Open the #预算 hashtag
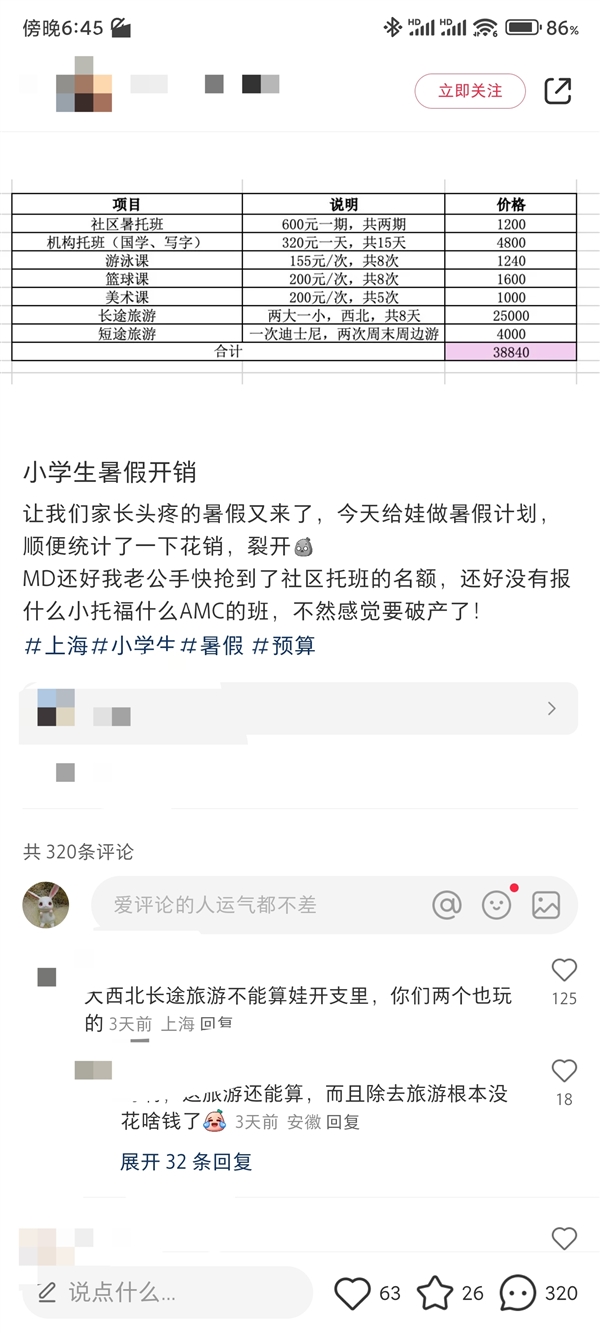This screenshot has width=600, height=1333. [x=284, y=646]
